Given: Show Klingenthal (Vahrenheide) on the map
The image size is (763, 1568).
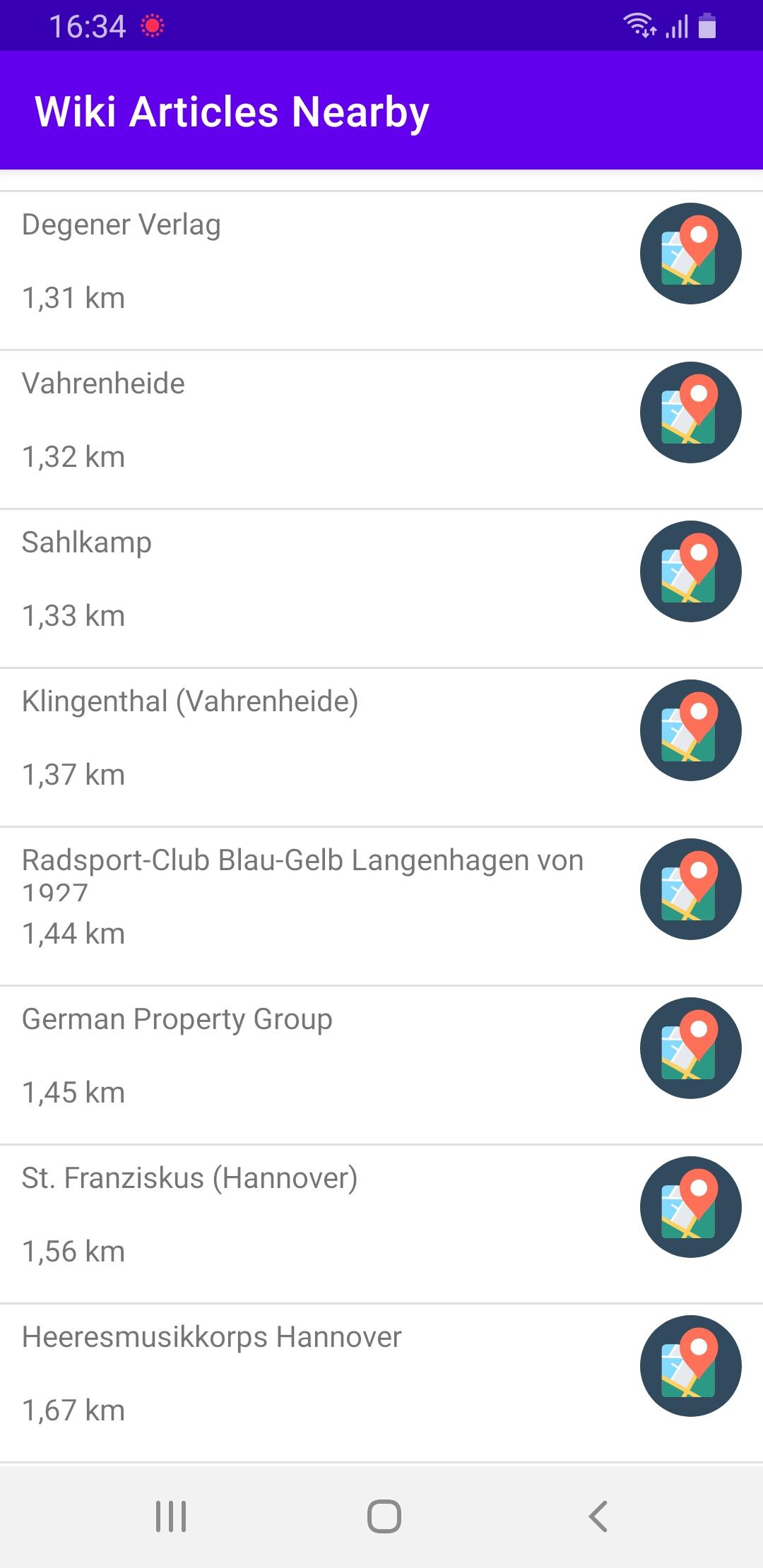Looking at the screenshot, I should (690, 730).
